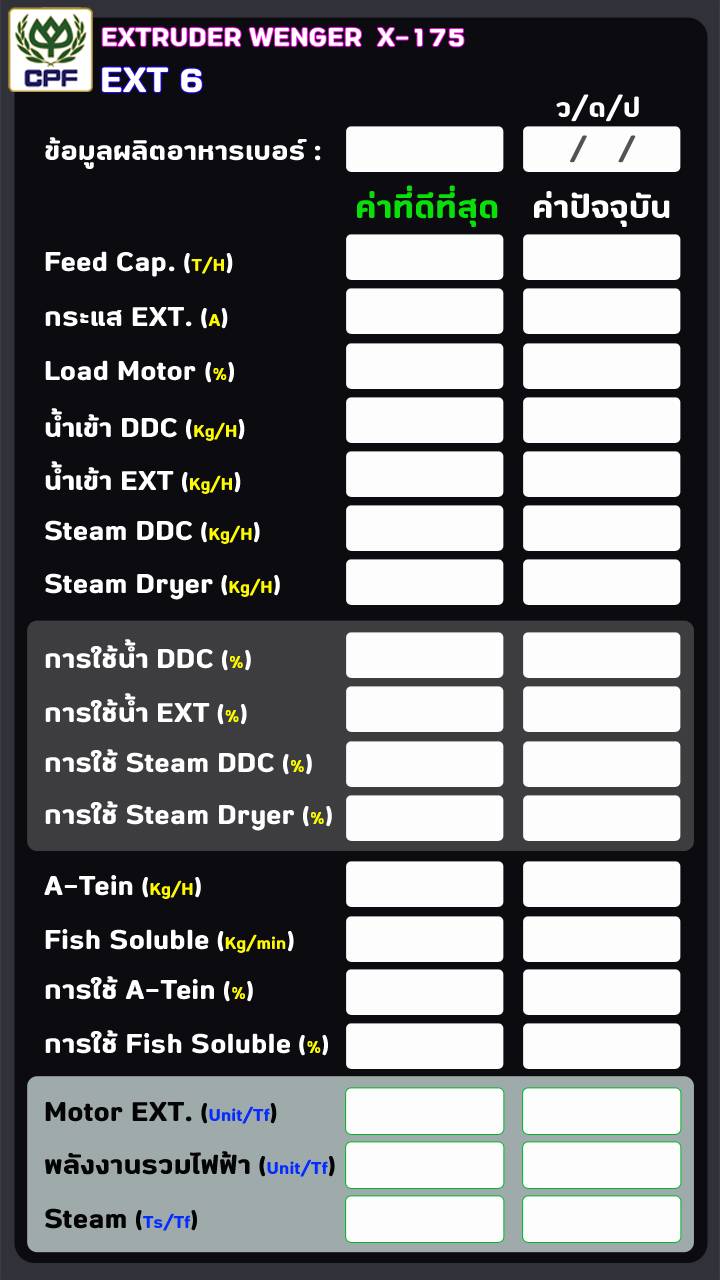The width and height of the screenshot is (720, 1280).
Task: Focus Fish Soluble (Kg/min) field under ค่าปัจจุบัน
Action: tap(601, 939)
